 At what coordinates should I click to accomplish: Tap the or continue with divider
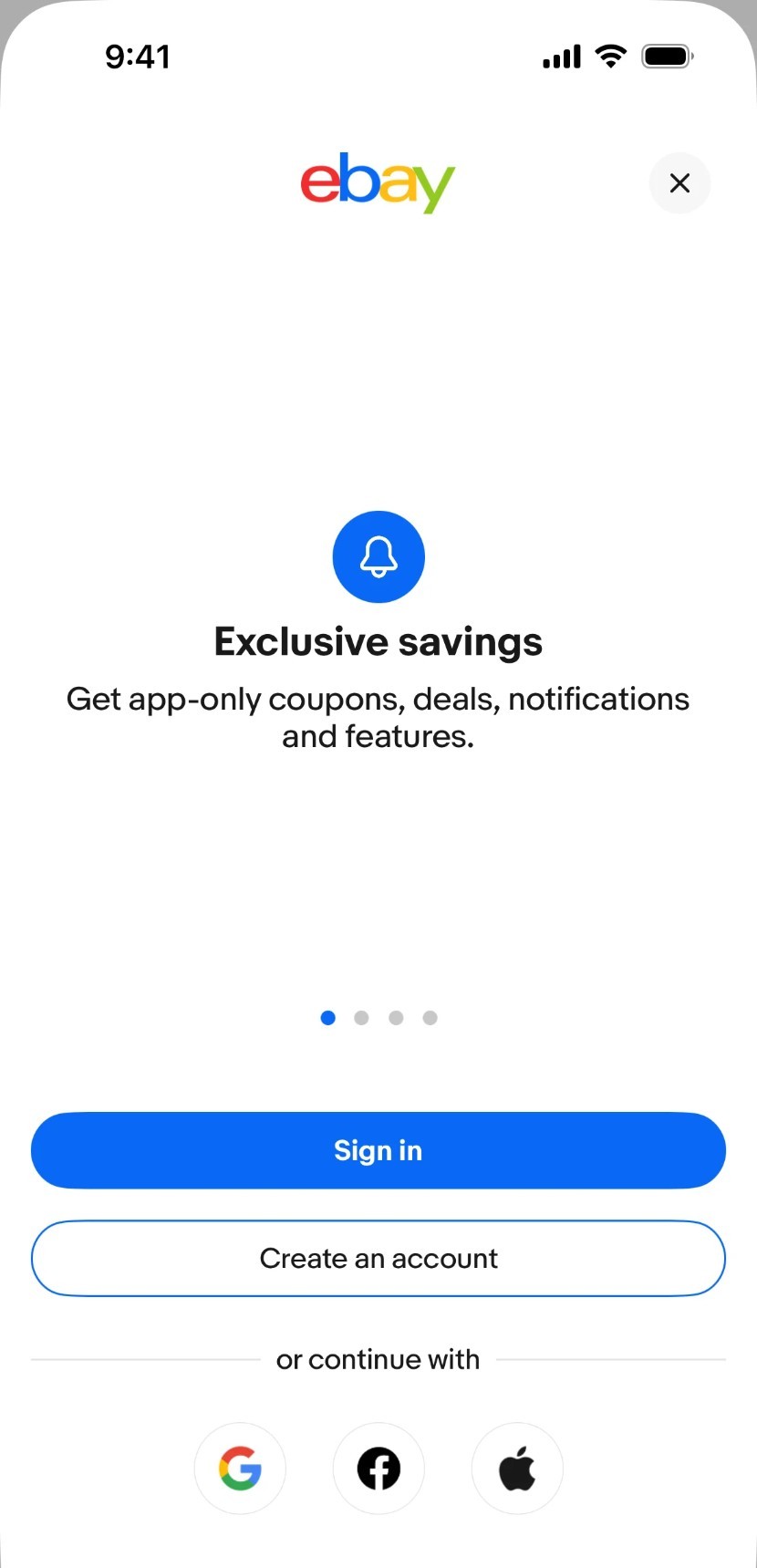(378, 1359)
